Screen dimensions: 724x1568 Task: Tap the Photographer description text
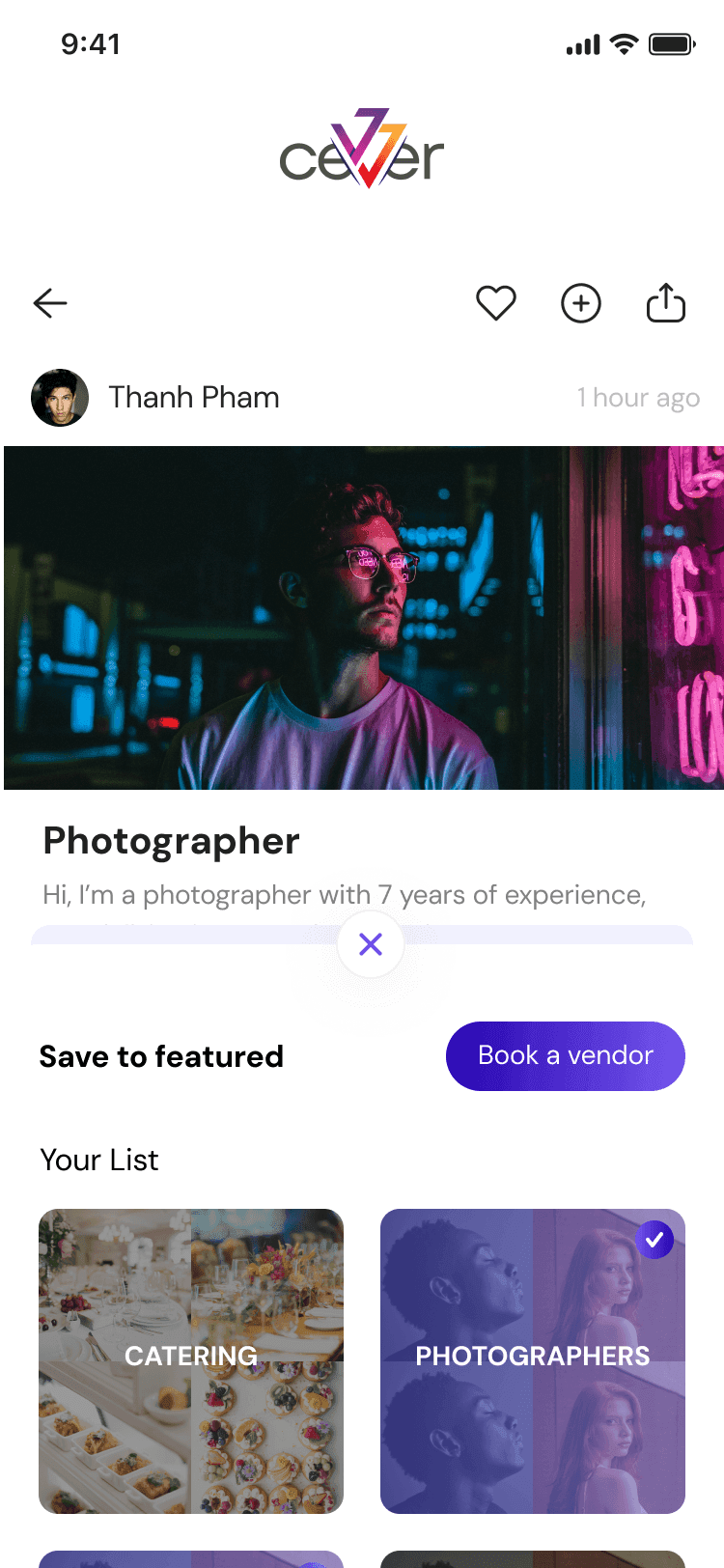pos(344,895)
